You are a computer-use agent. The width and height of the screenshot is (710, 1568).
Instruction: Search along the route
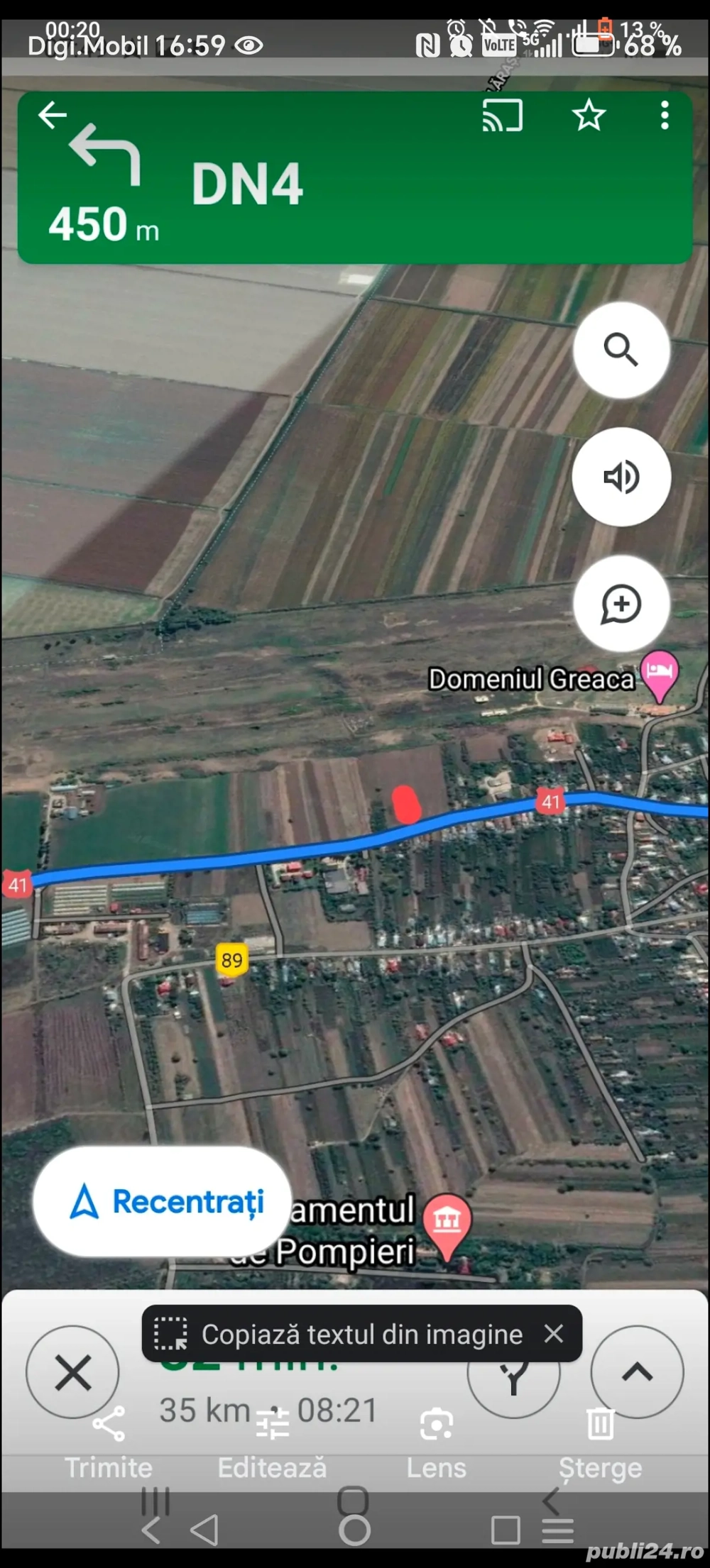pyautogui.click(x=621, y=350)
